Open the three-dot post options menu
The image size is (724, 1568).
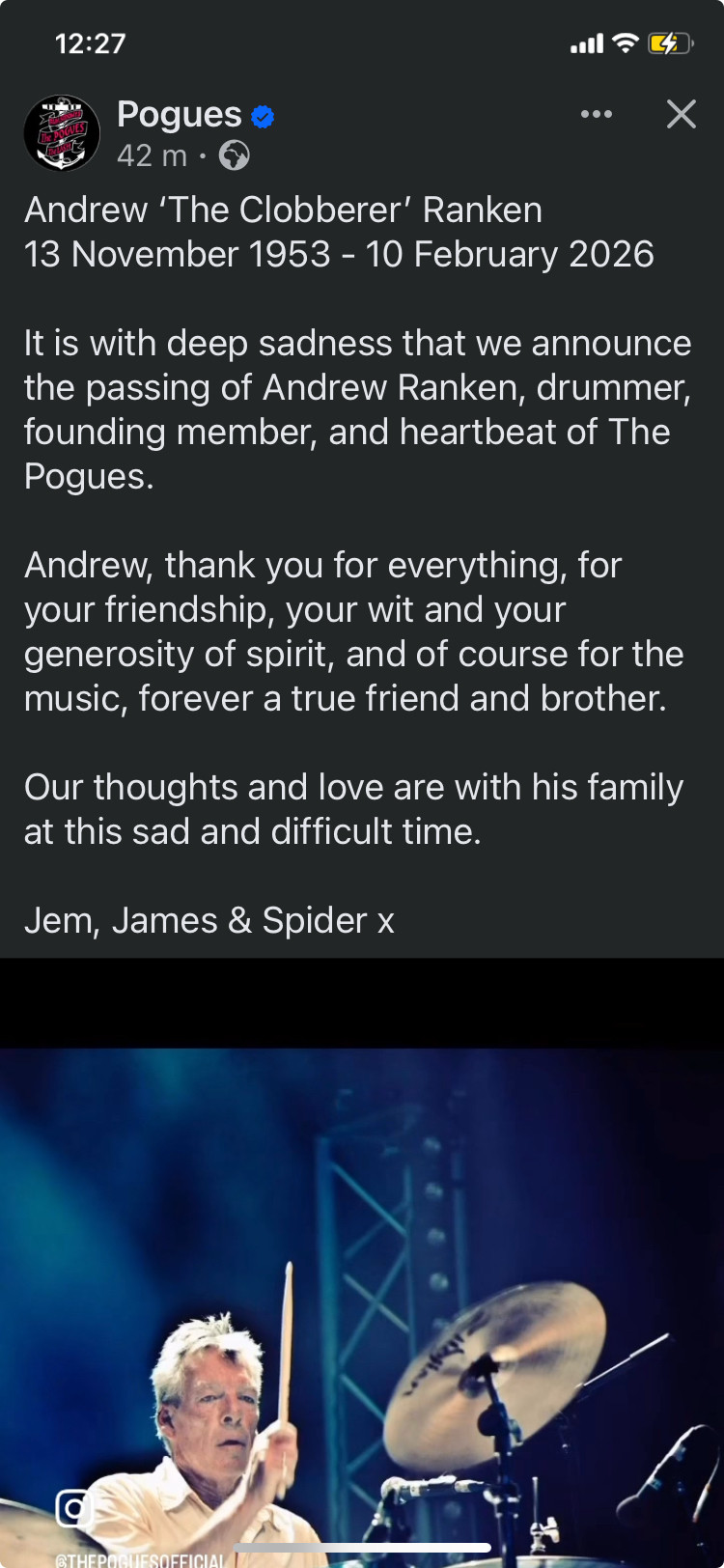click(596, 114)
